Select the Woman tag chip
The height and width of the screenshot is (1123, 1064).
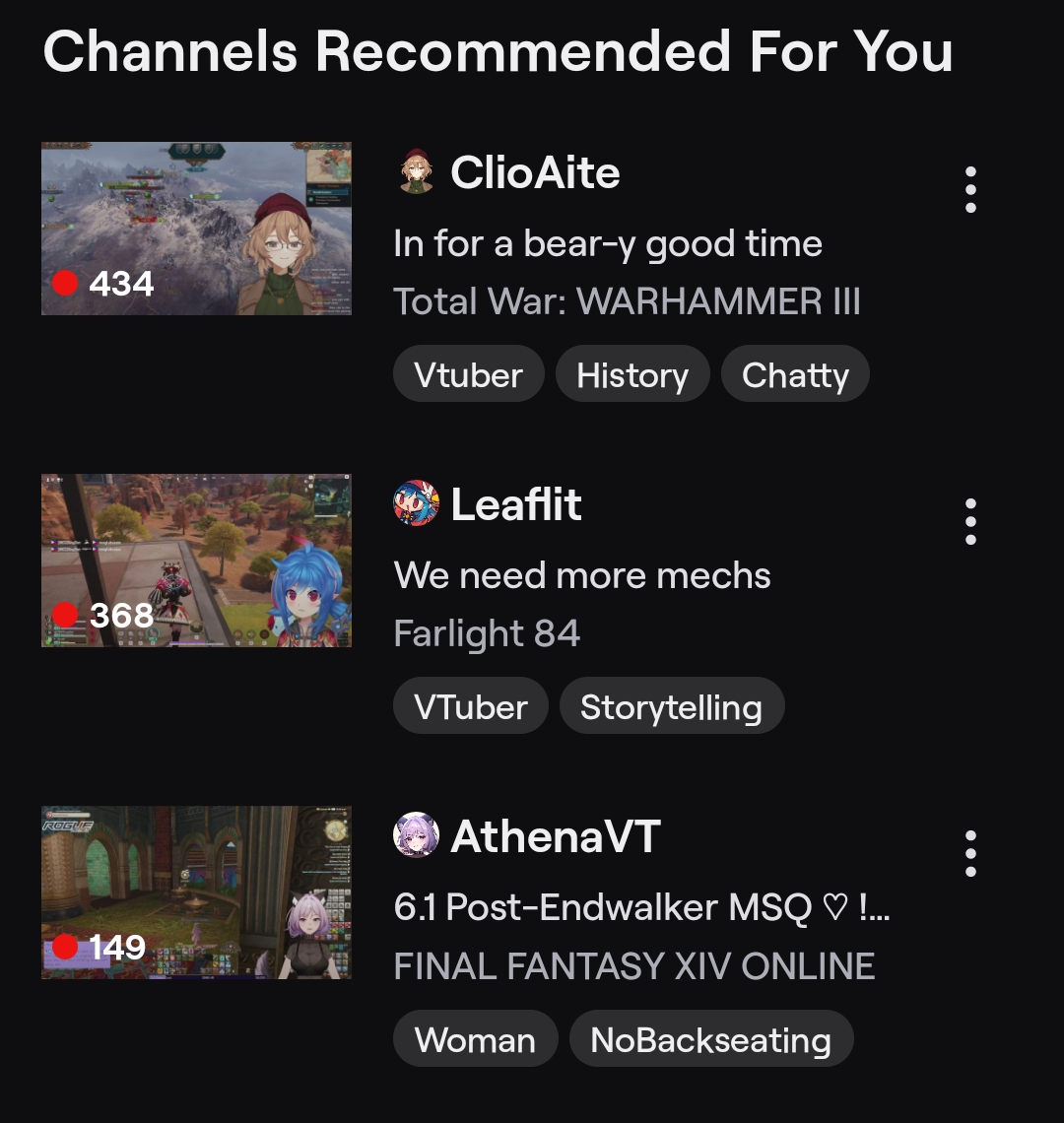[475, 1039]
